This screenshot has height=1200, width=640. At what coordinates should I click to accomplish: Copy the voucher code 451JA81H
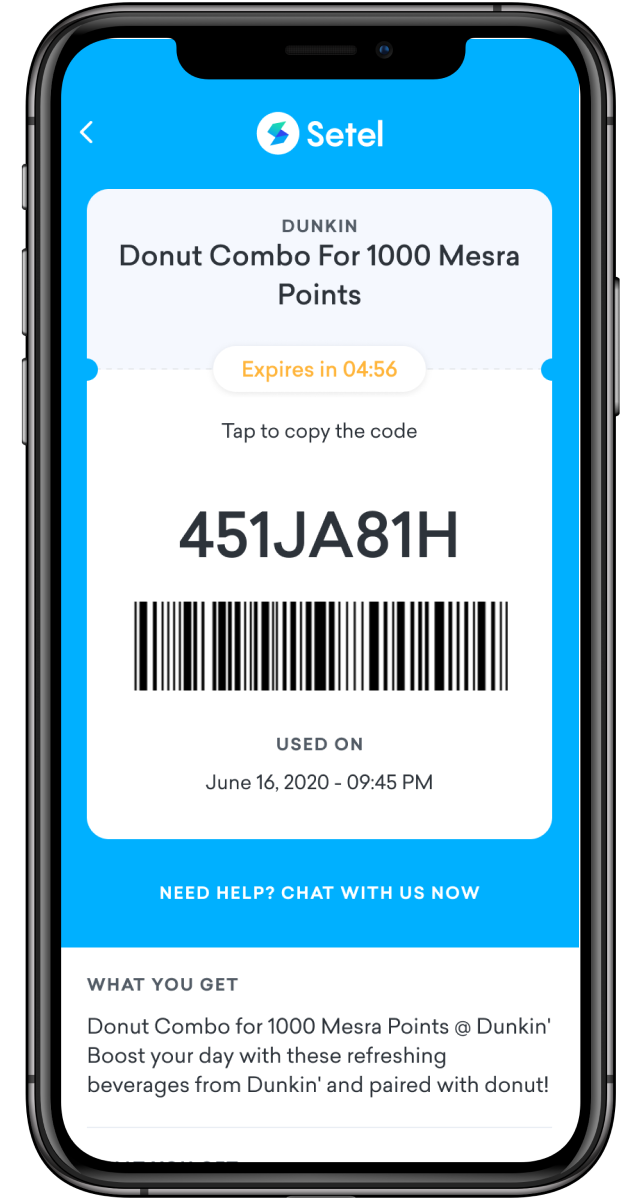click(319, 538)
